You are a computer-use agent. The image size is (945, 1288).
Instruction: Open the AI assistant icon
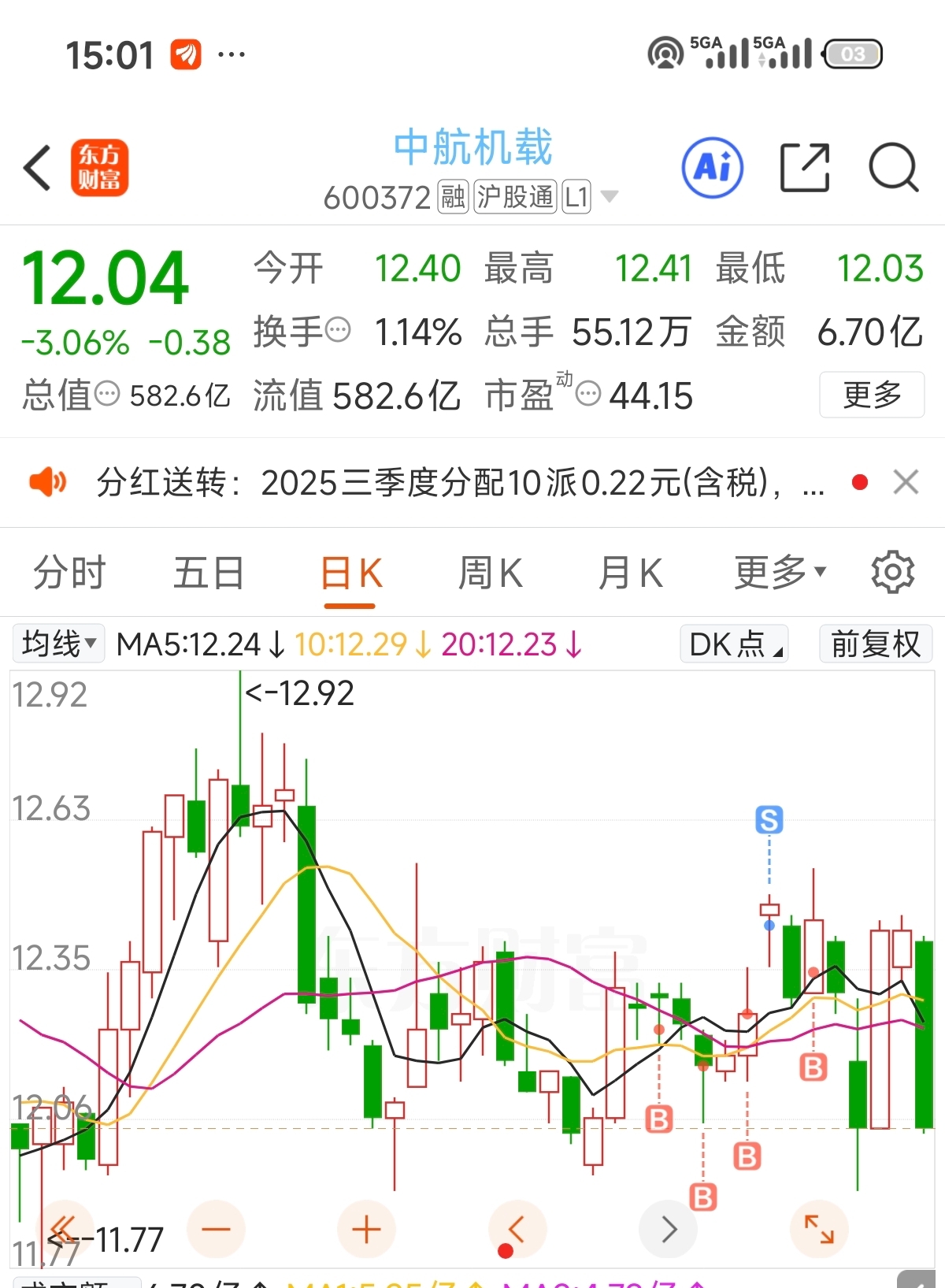[712, 168]
